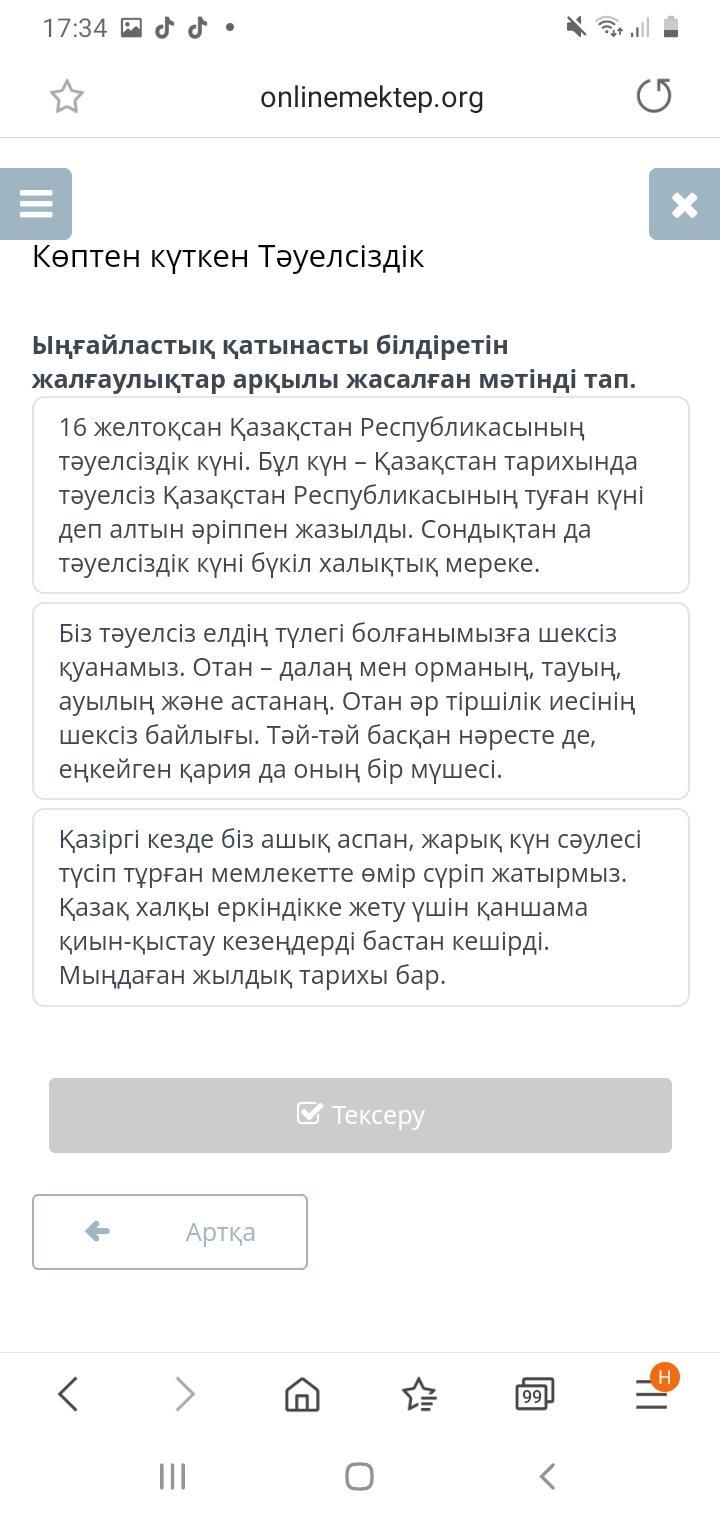Select the answer starting with "16 желтоқсан Қазақстан"

coord(361,495)
